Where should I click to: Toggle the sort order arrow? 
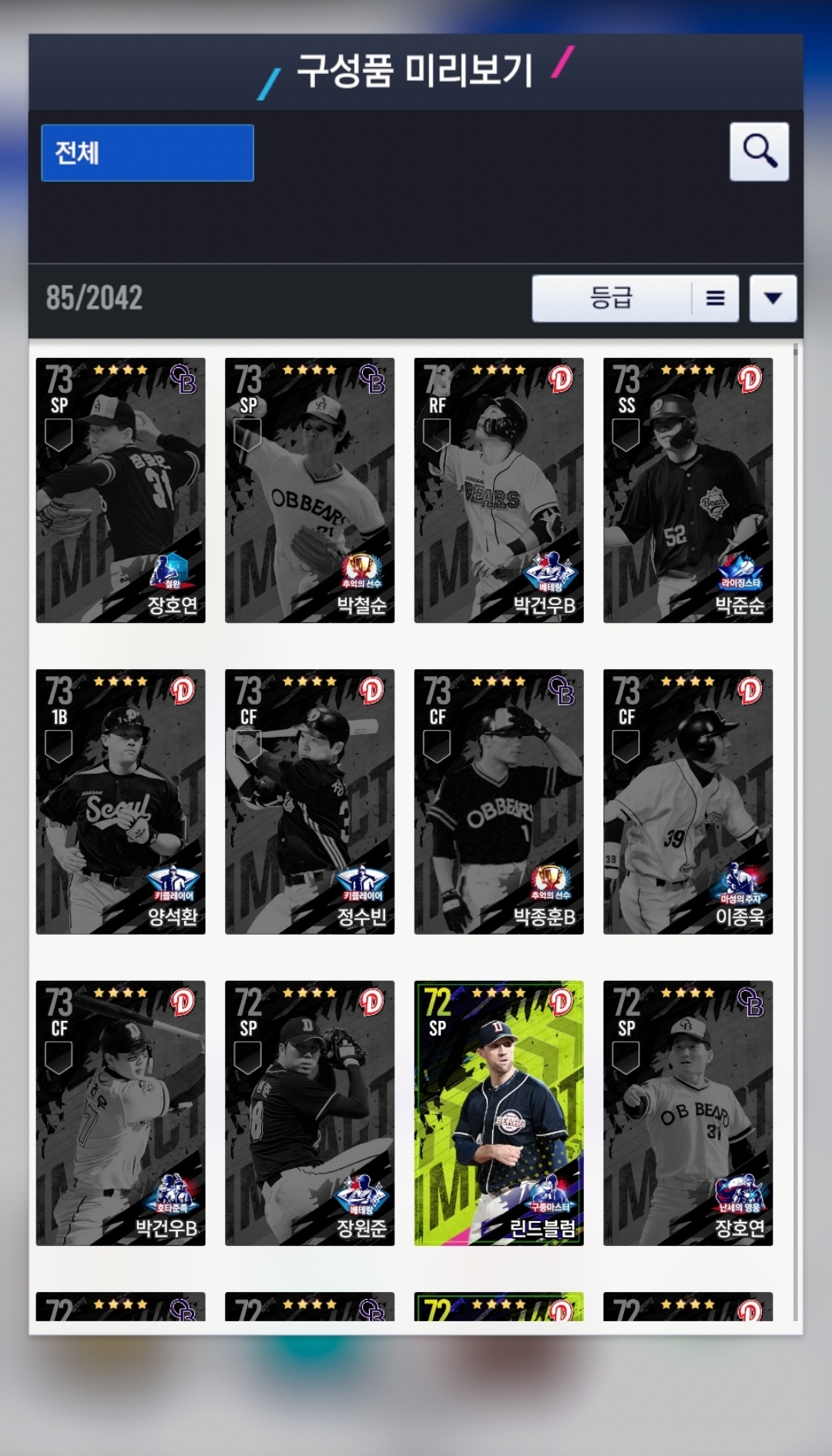(773, 298)
